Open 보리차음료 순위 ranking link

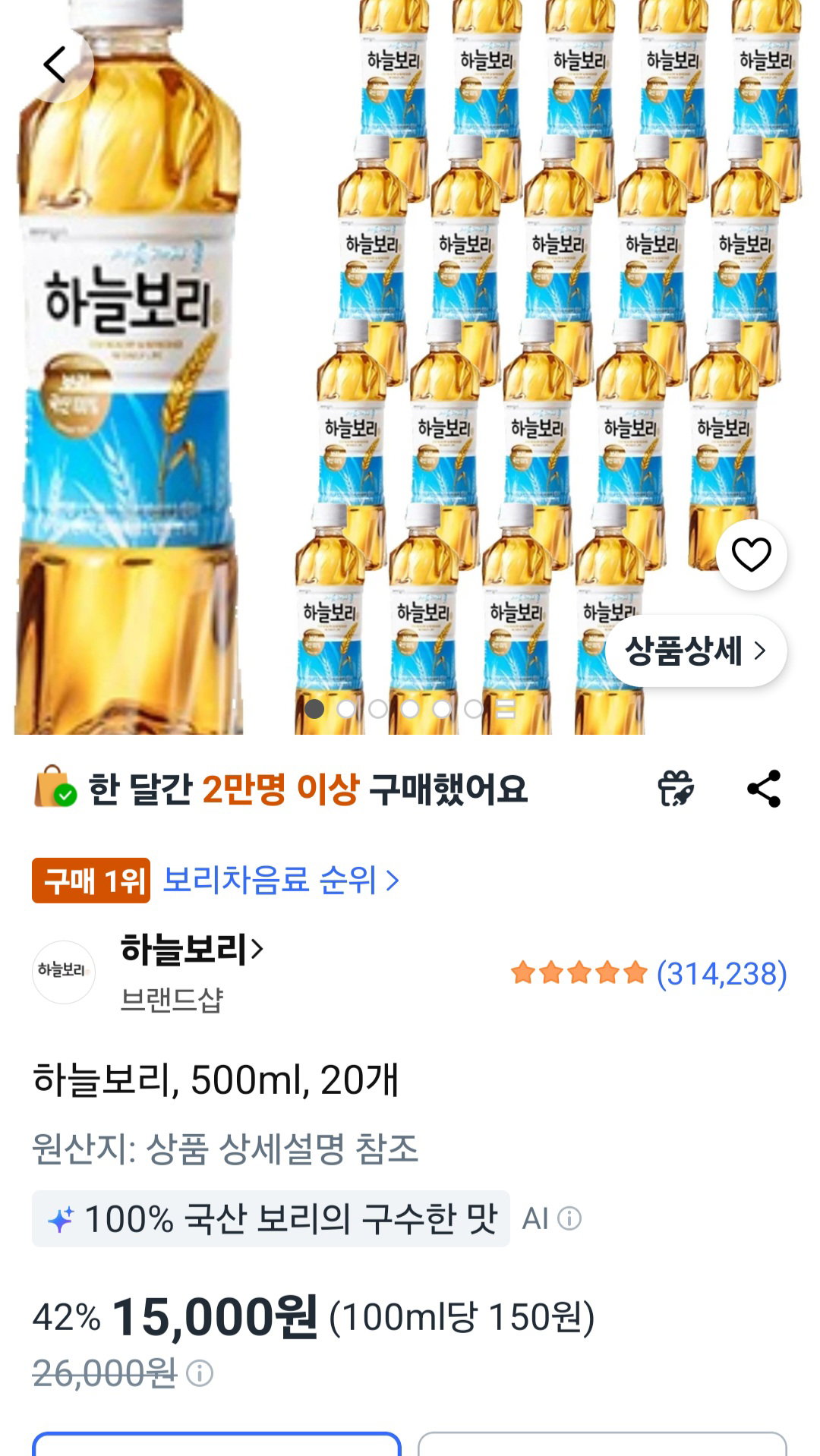[280, 881]
